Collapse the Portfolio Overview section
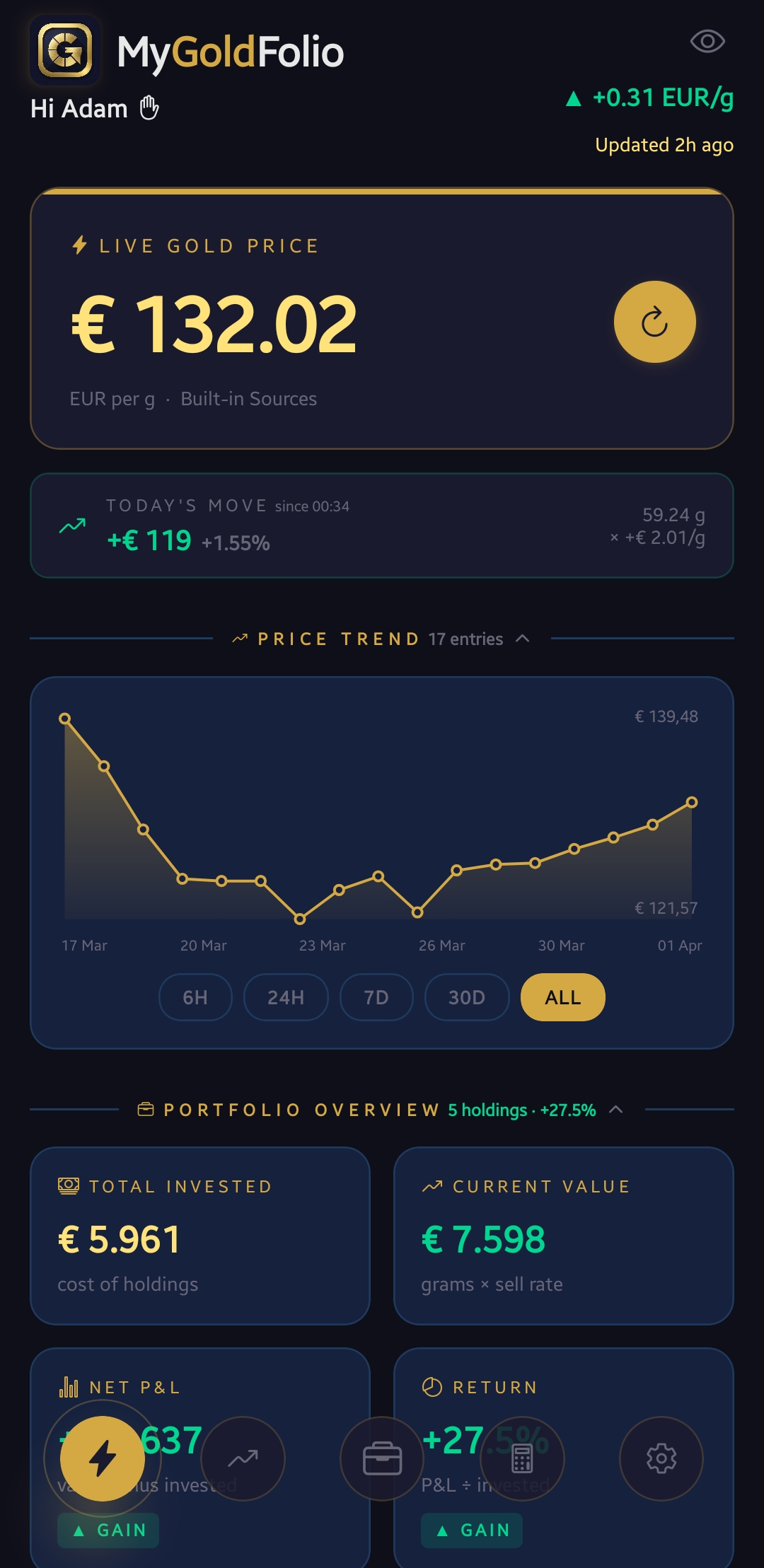Image resolution: width=764 pixels, height=1568 pixels. (615, 1110)
